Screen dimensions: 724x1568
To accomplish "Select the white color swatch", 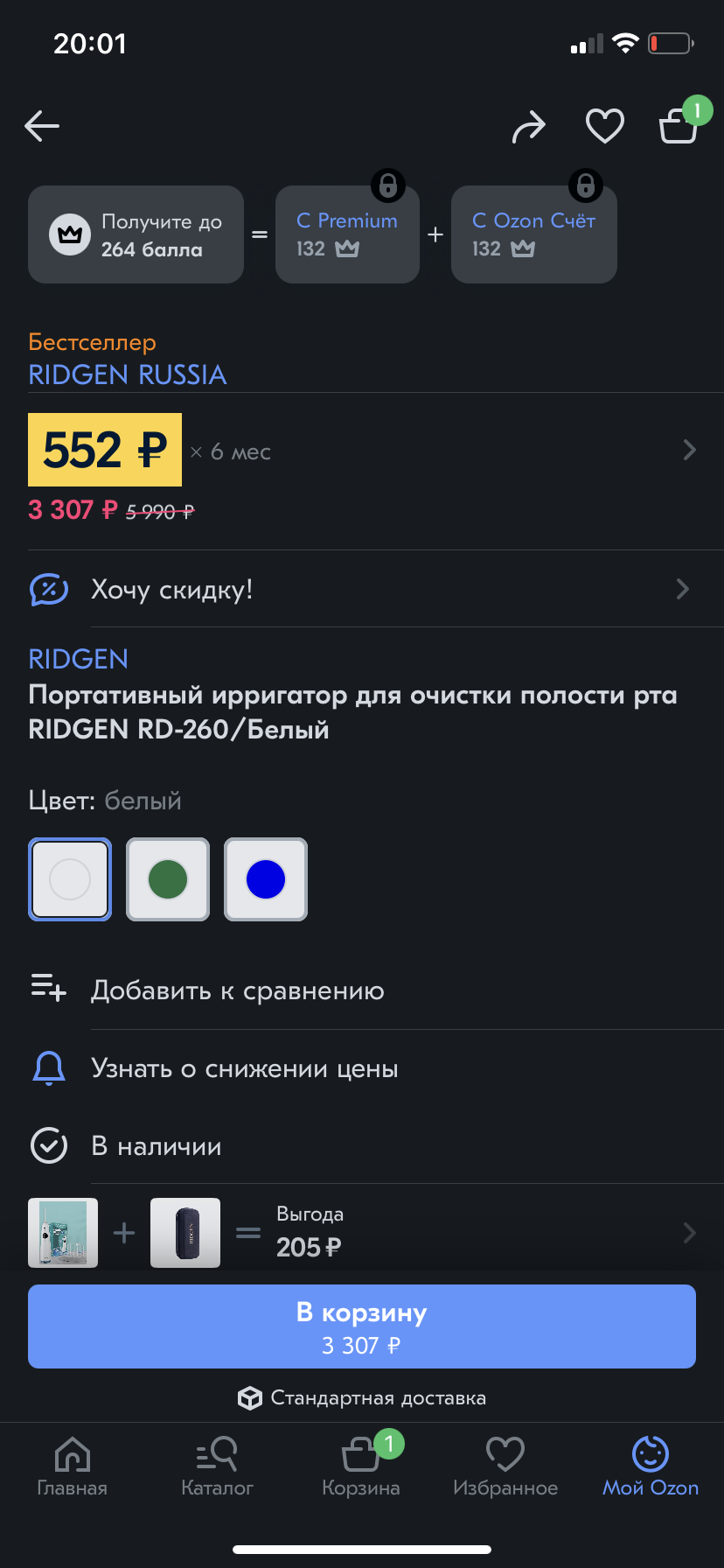I will coord(70,879).
